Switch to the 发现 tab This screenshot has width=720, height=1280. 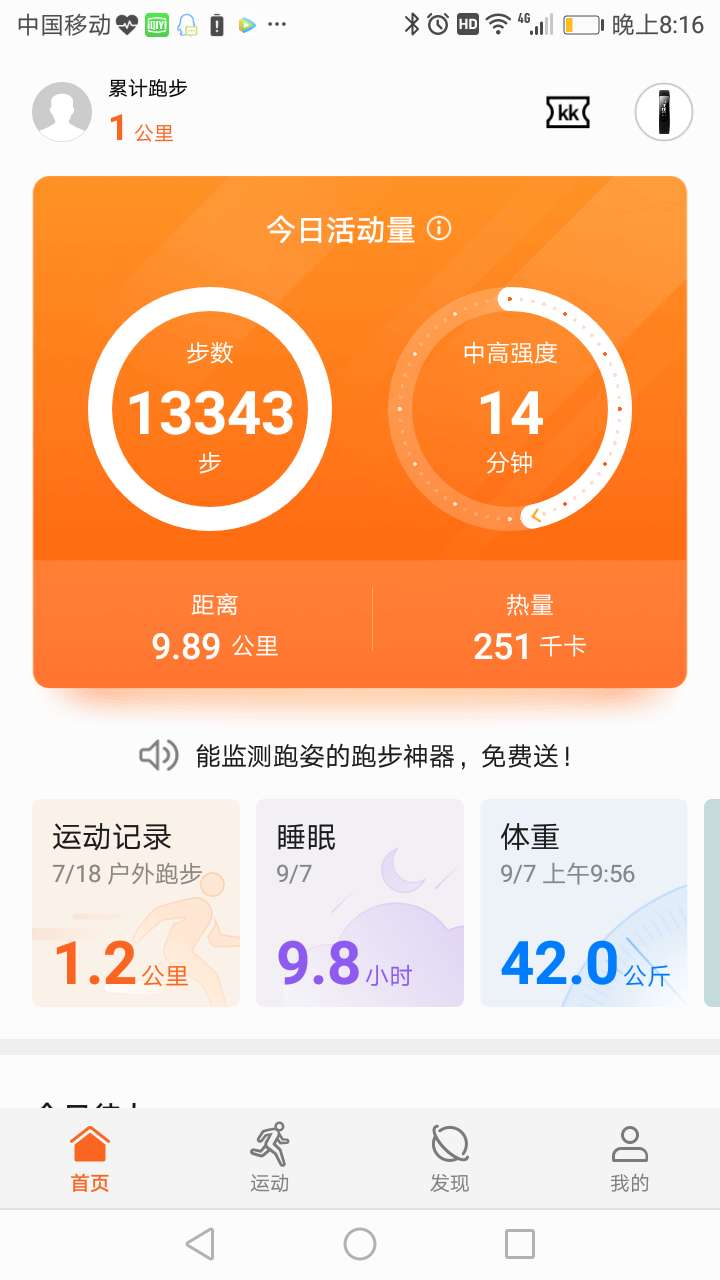(449, 1158)
